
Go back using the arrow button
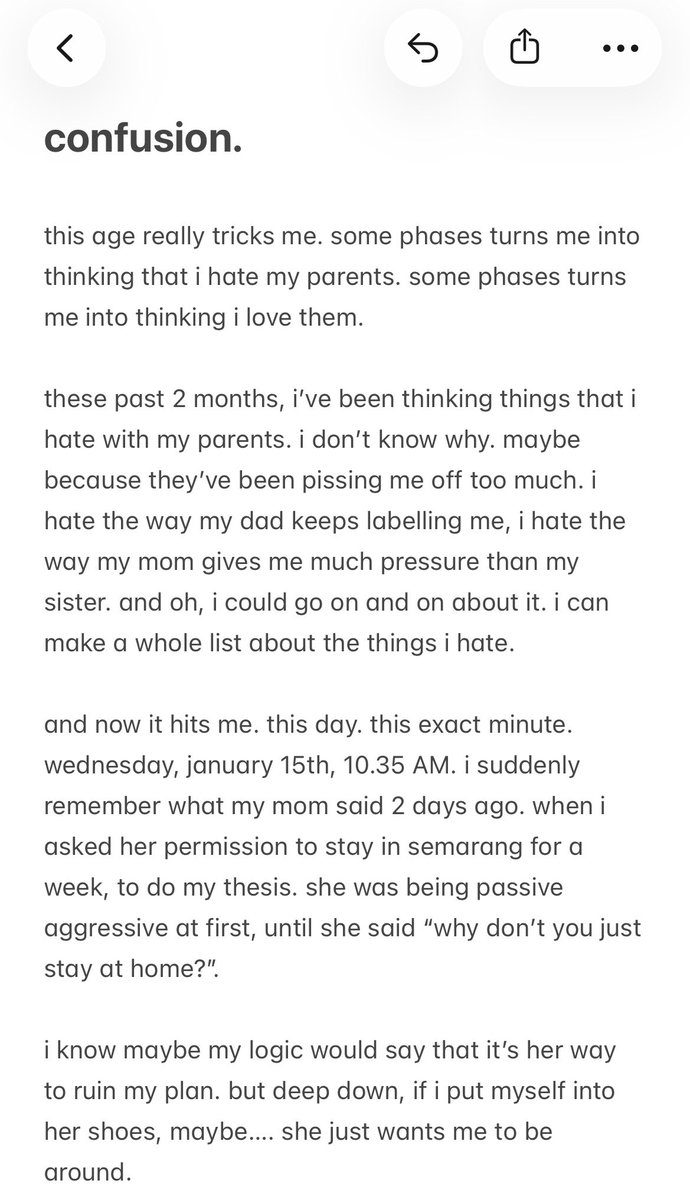(x=66, y=48)
